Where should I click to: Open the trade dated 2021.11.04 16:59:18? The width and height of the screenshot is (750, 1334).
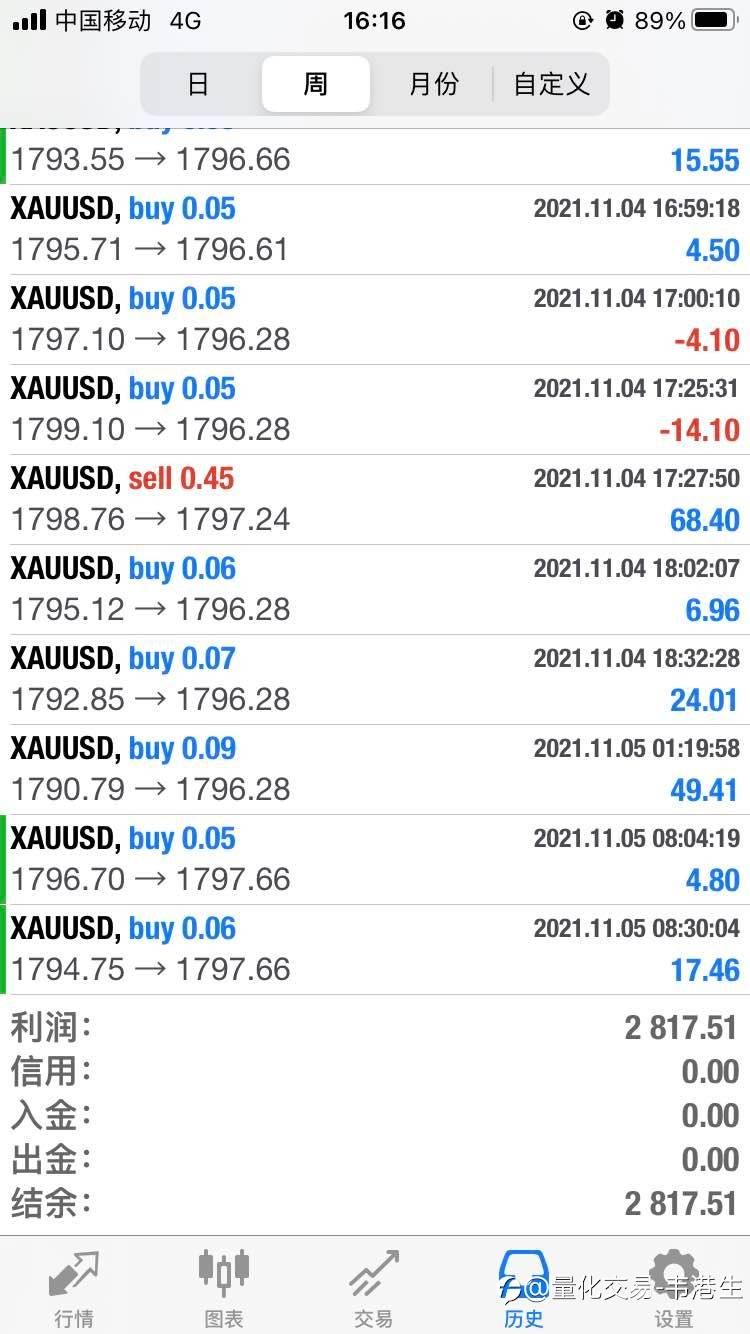pos(375,230)
